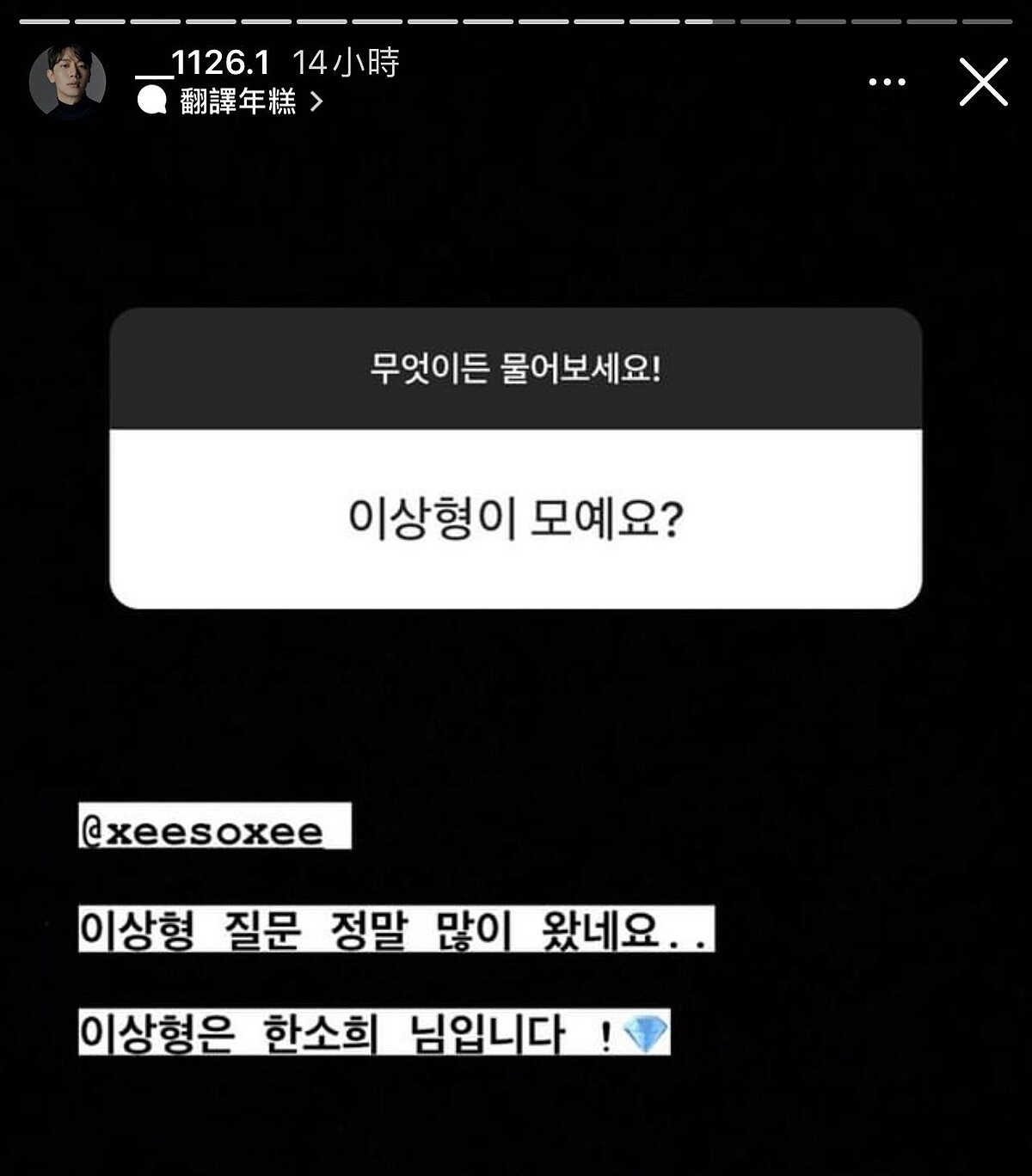This screenshot has width=1032, height=1176.
Task: Tap the __1126.1 username
Action: point(203,62)
